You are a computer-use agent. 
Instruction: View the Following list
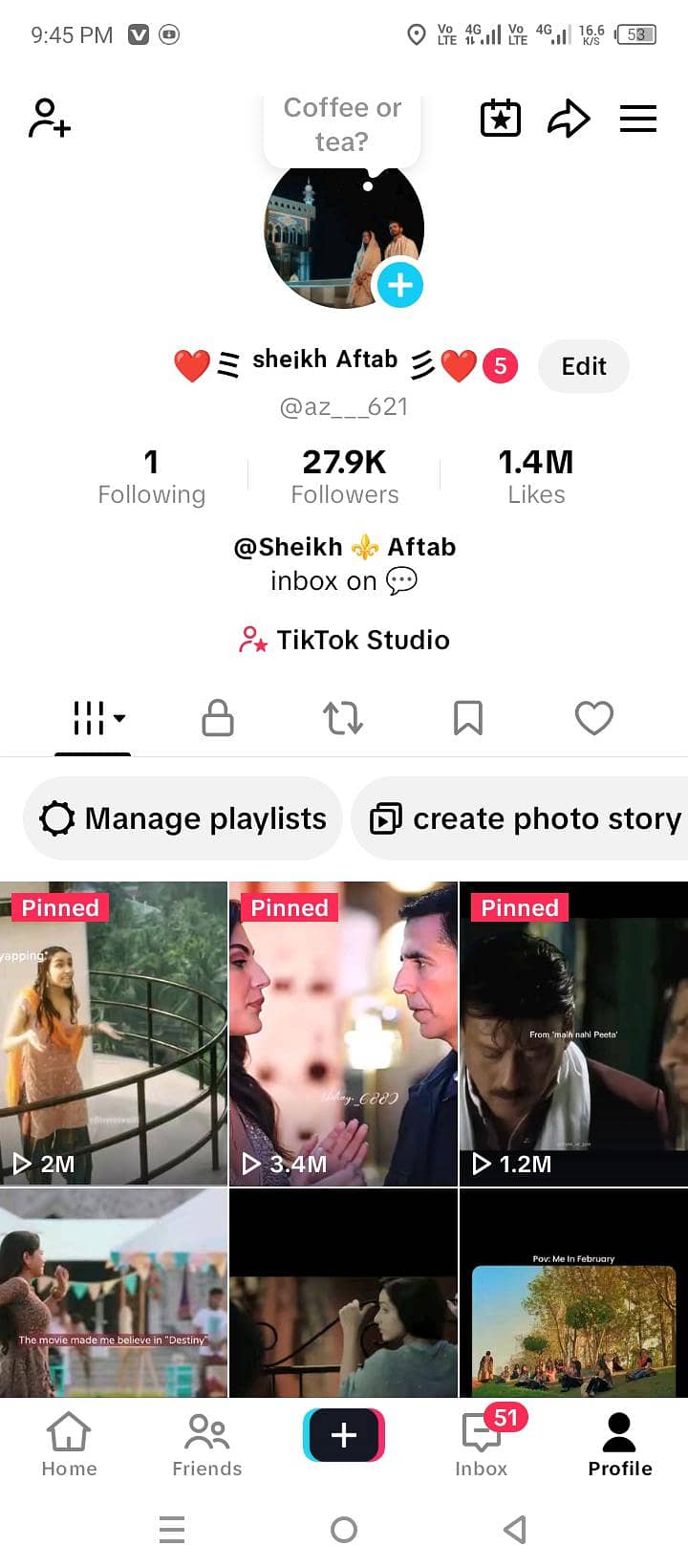(151, 476)
